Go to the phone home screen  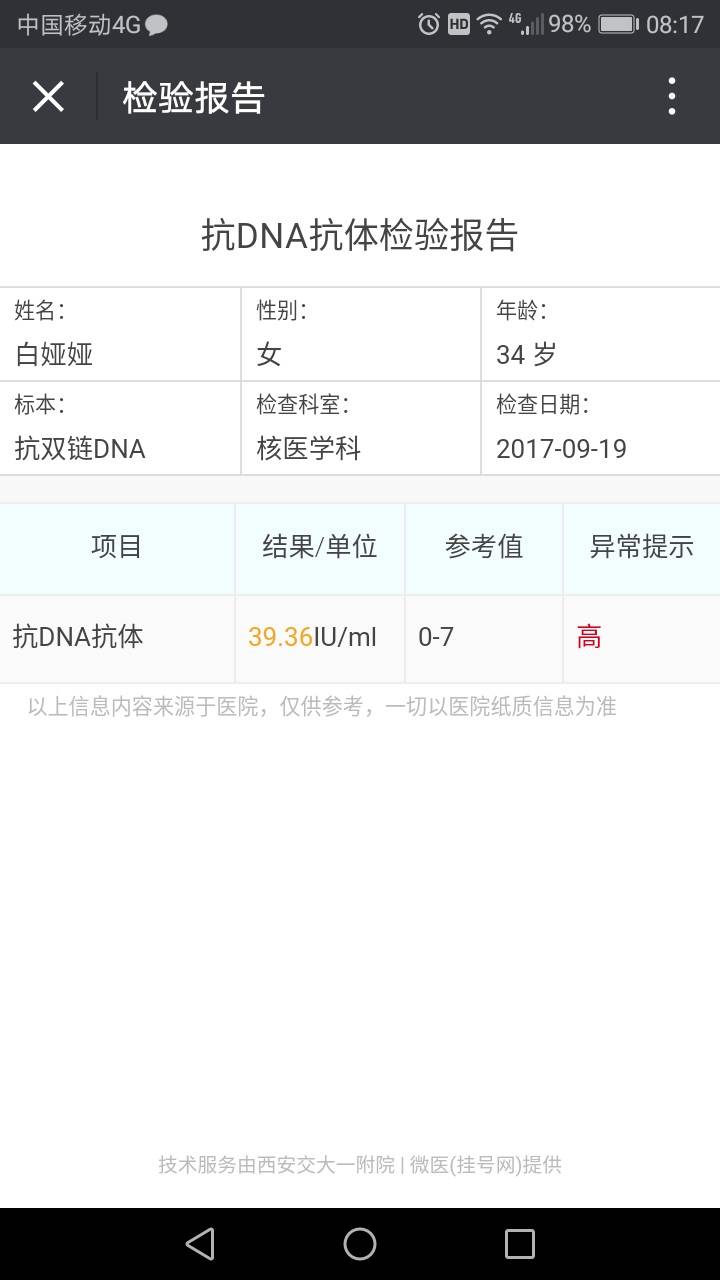[360, 1243]
